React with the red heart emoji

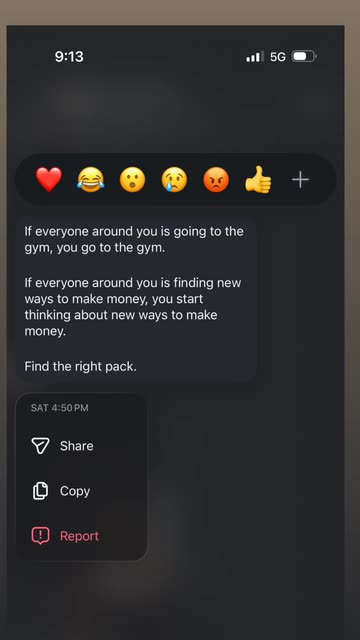(49, 180)
